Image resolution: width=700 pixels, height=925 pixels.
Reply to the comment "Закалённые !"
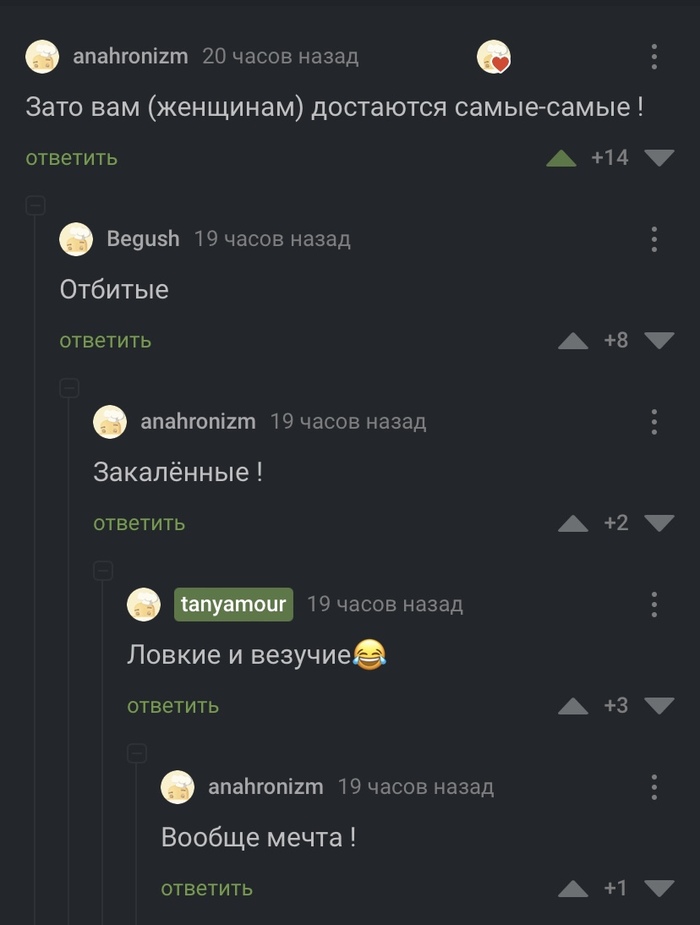(139, 523)
